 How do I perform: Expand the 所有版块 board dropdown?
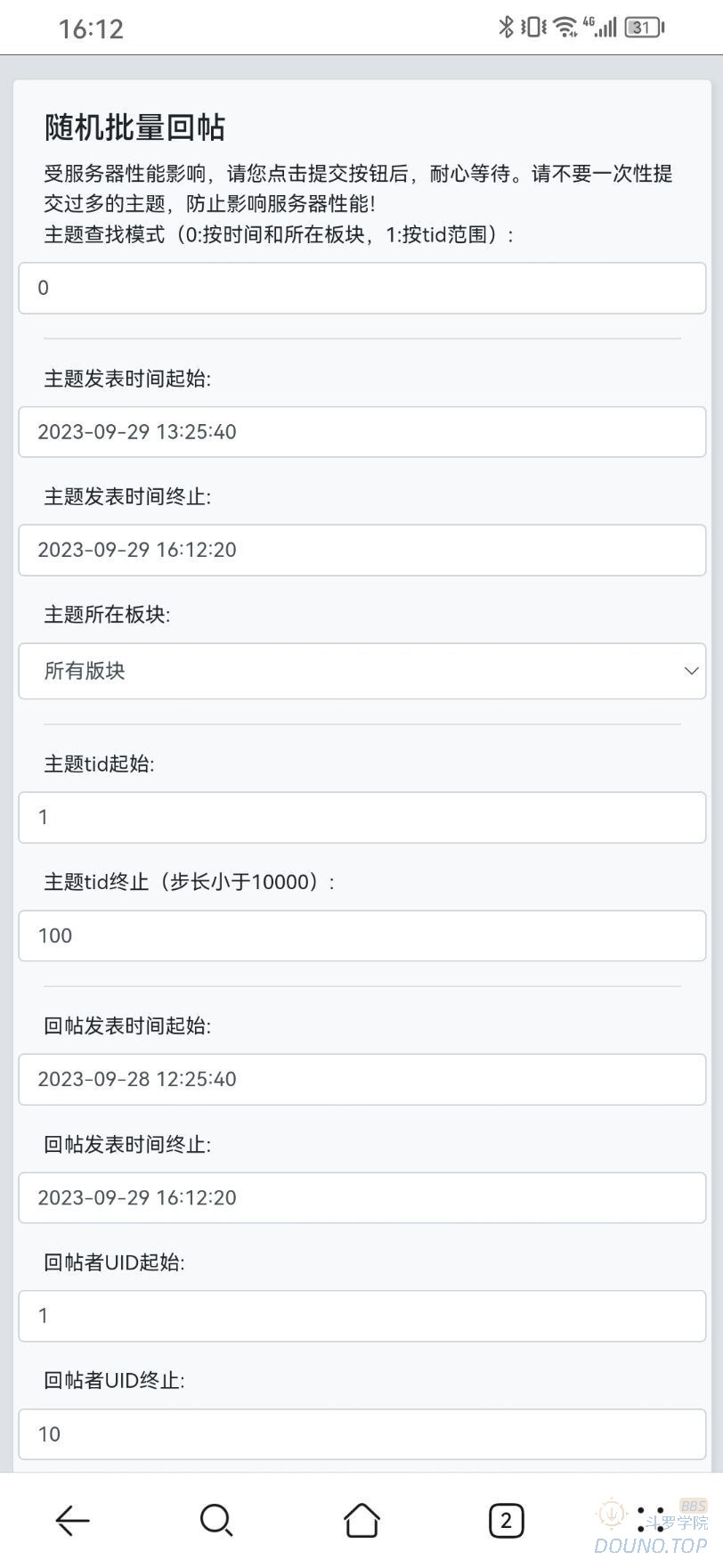click(361, 671)
